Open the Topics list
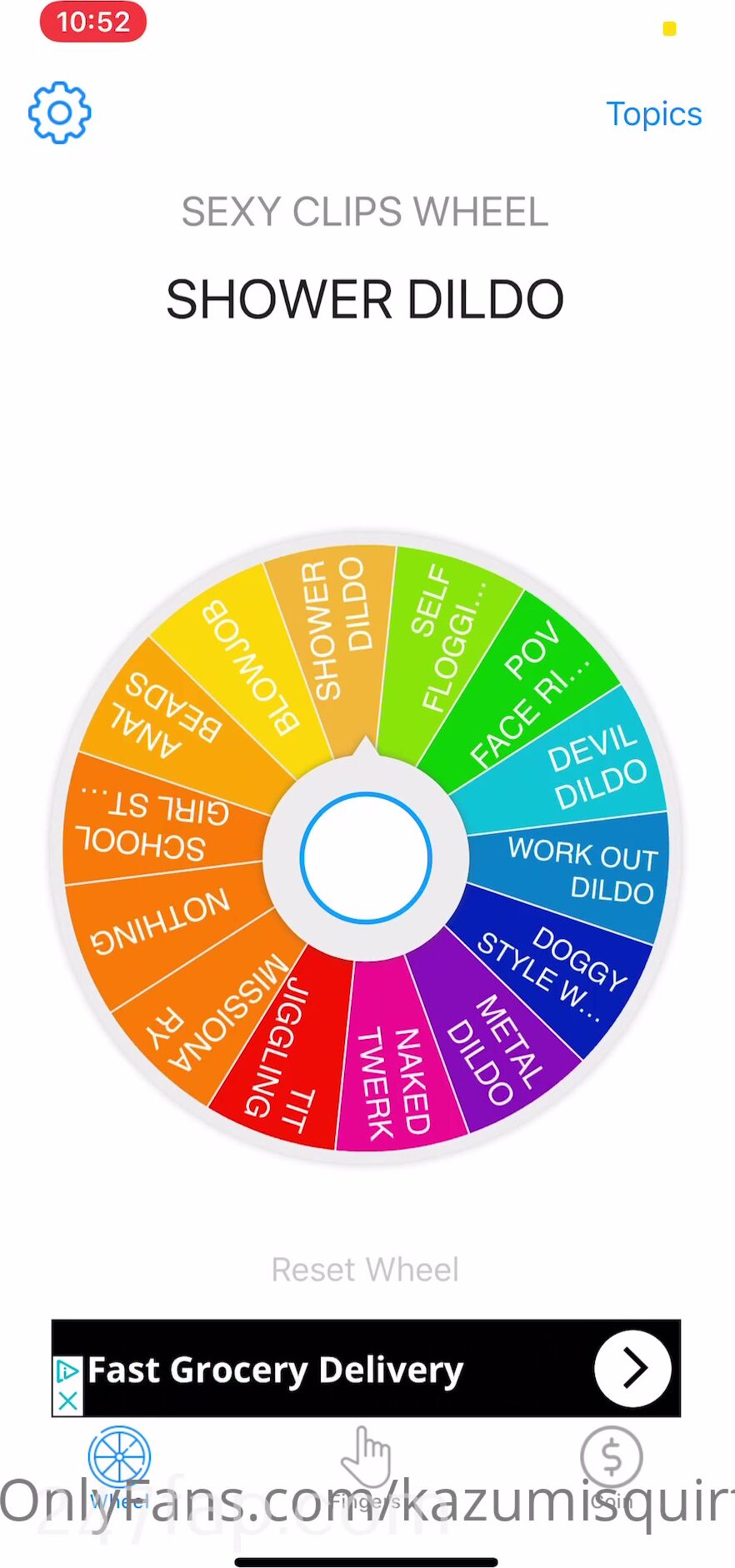Screen dimensions: 735x1568 coord(653,114)
